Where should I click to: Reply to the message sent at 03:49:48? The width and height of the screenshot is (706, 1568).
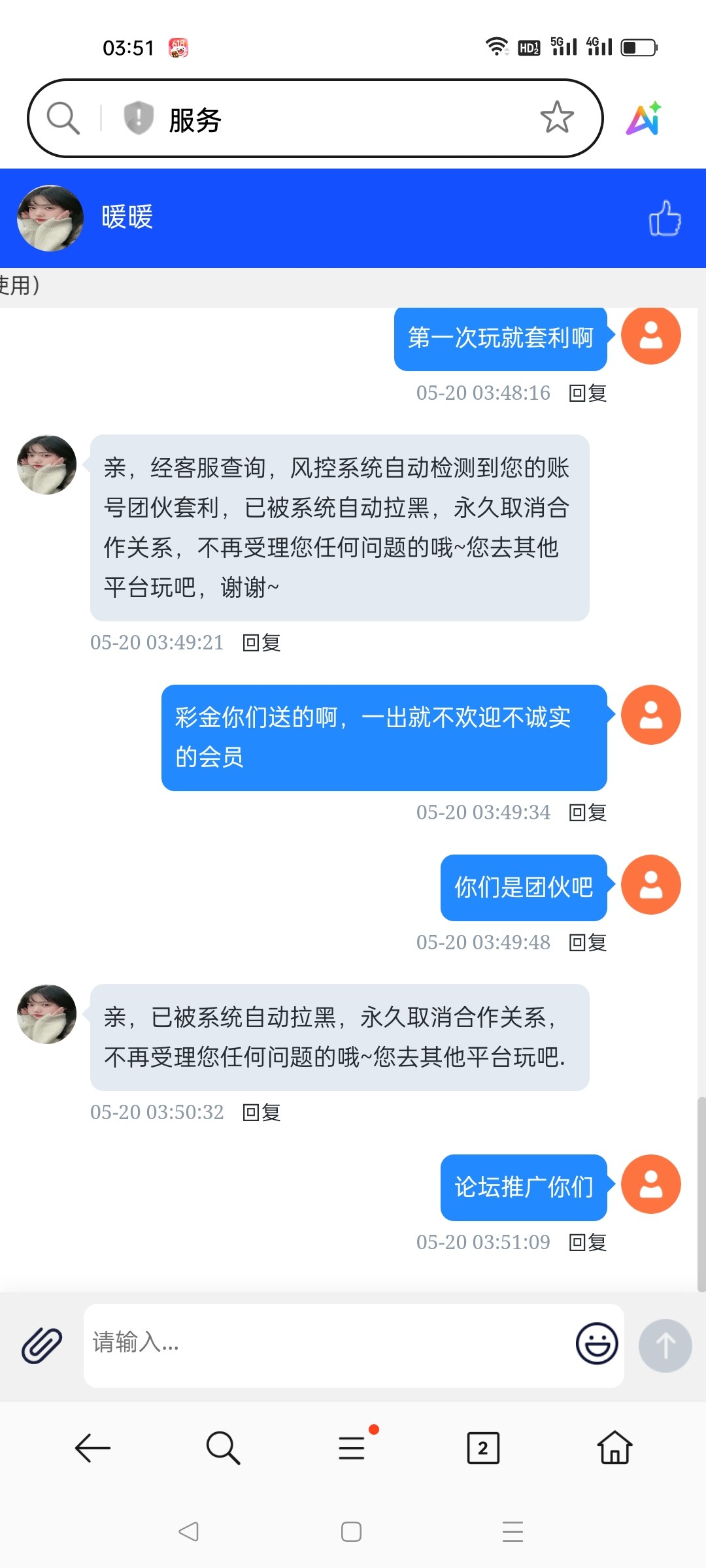pyautogui.click(x=588, y=943)
